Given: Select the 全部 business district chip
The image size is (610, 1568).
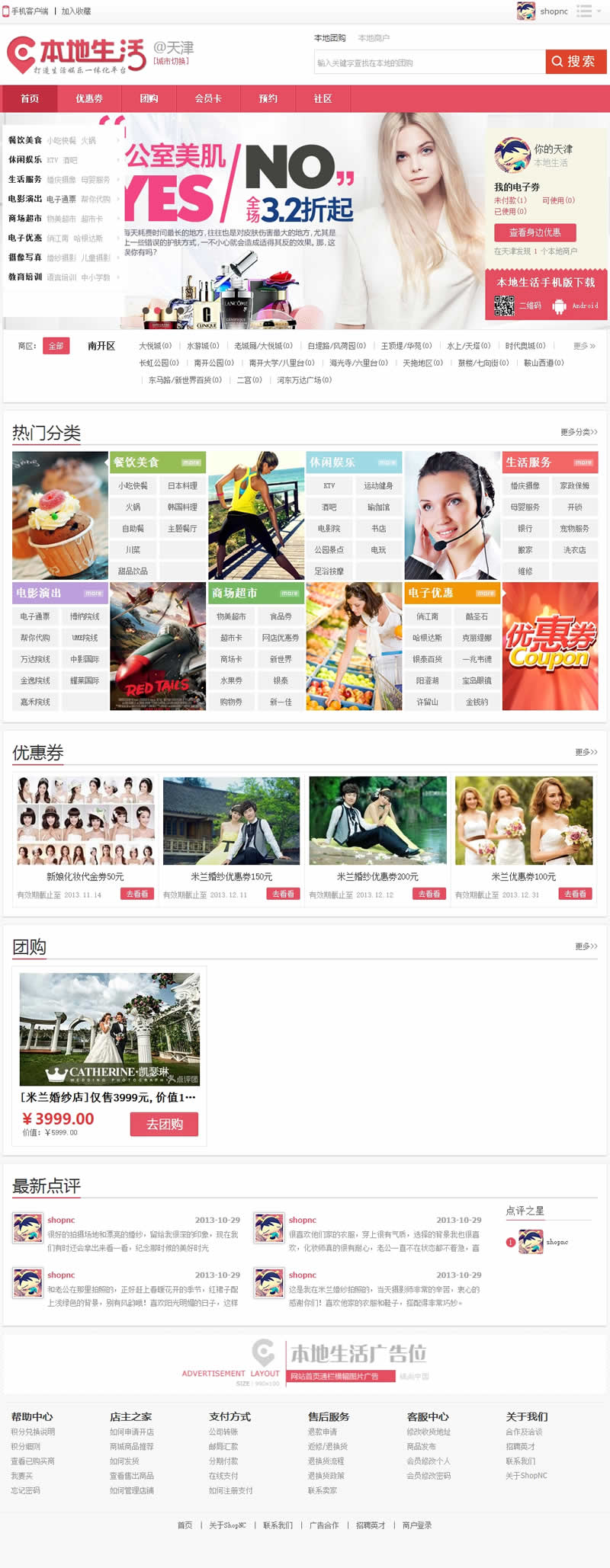Looking at the screenshot, I should pyautogui.click(x=56, y=346).
